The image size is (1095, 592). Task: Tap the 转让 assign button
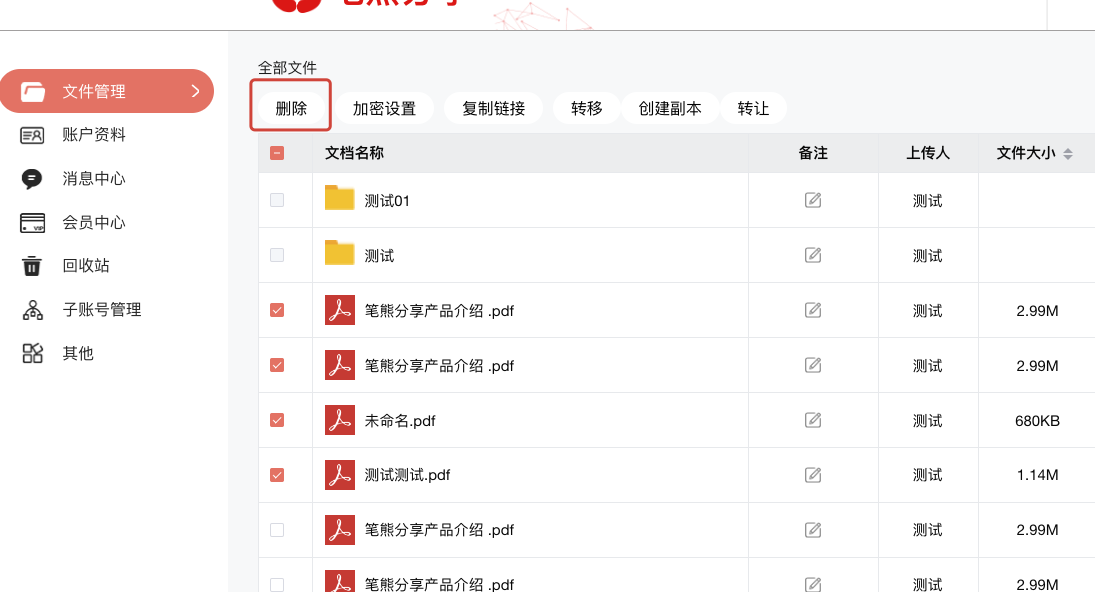tap(753, 108)
